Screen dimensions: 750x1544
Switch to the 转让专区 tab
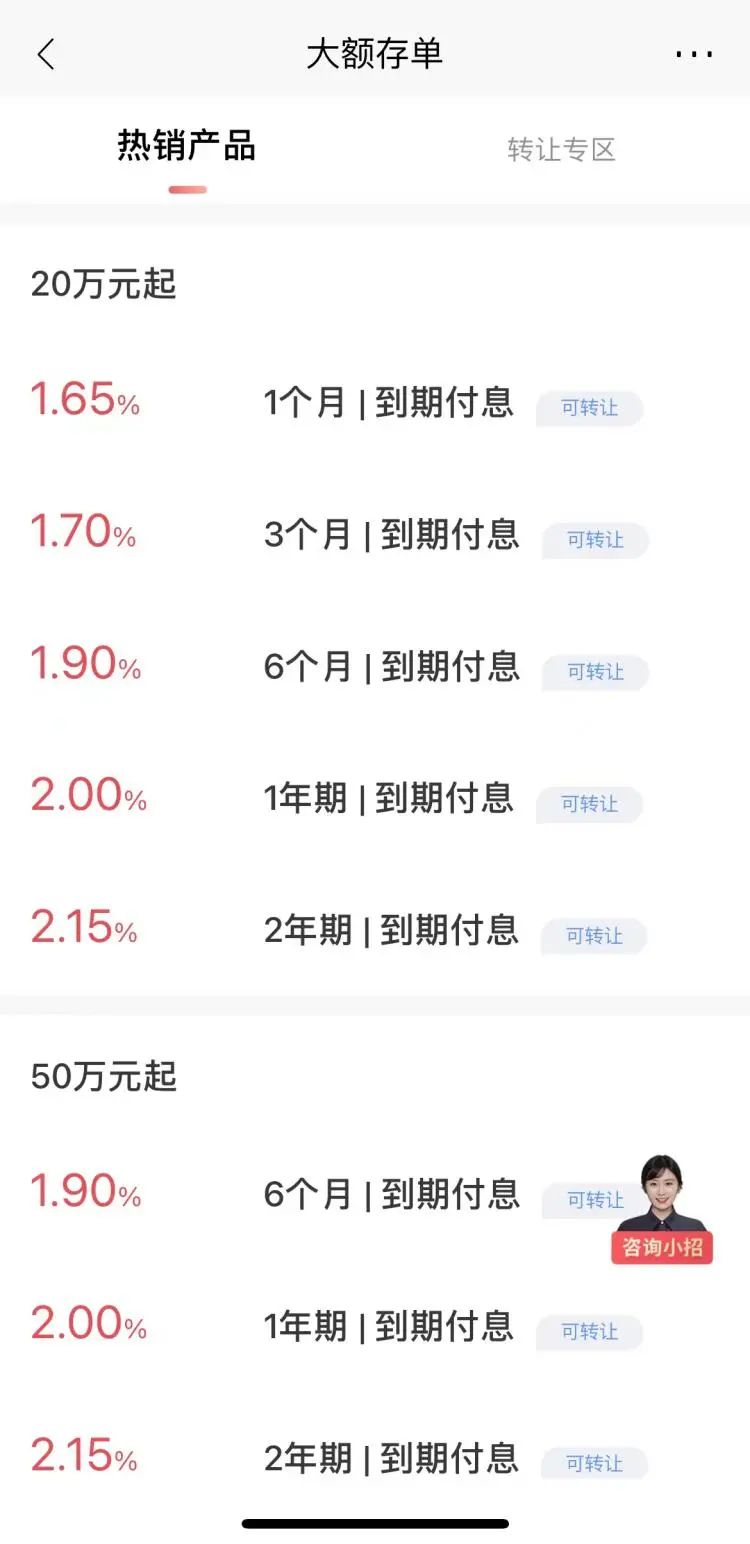click(561, 150)
